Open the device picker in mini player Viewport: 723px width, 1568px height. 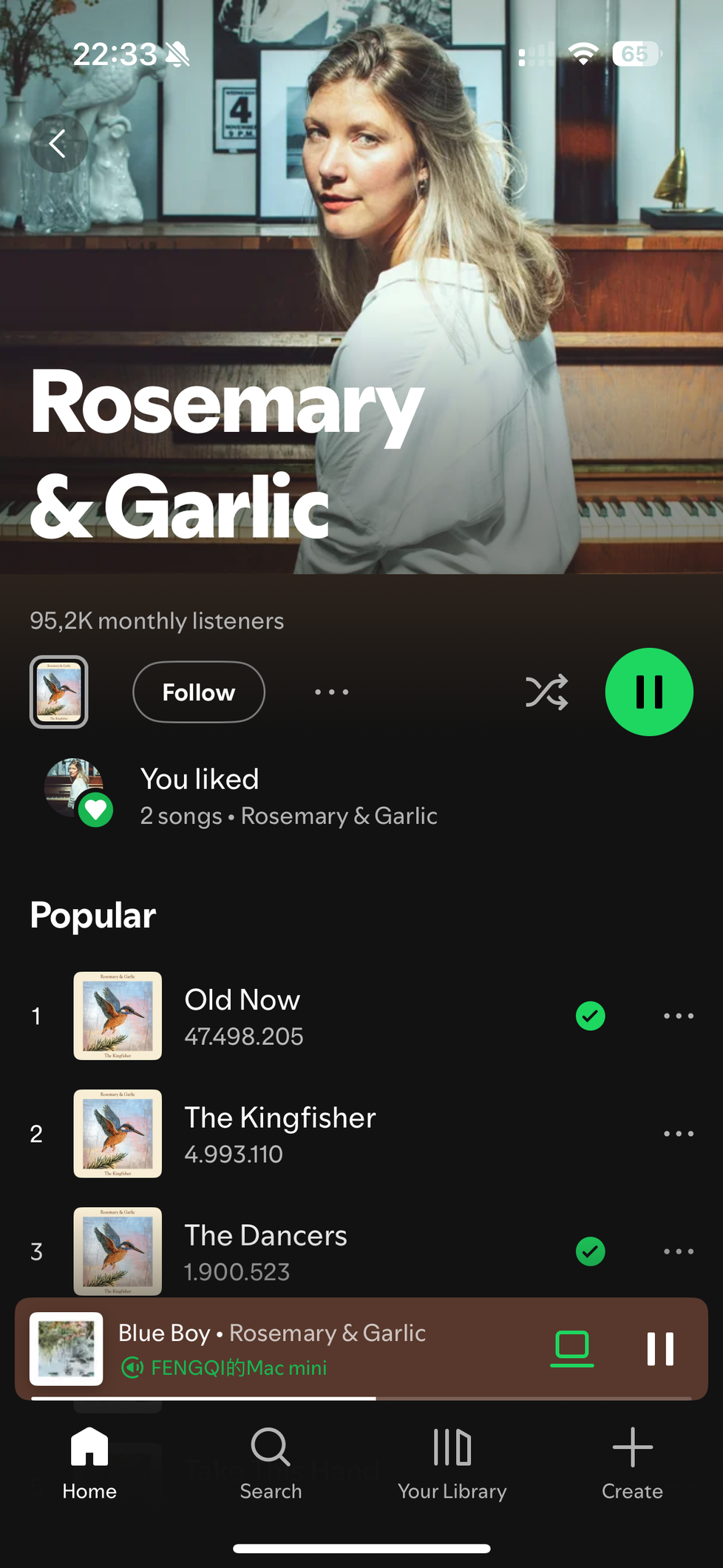click(572, 1348)
